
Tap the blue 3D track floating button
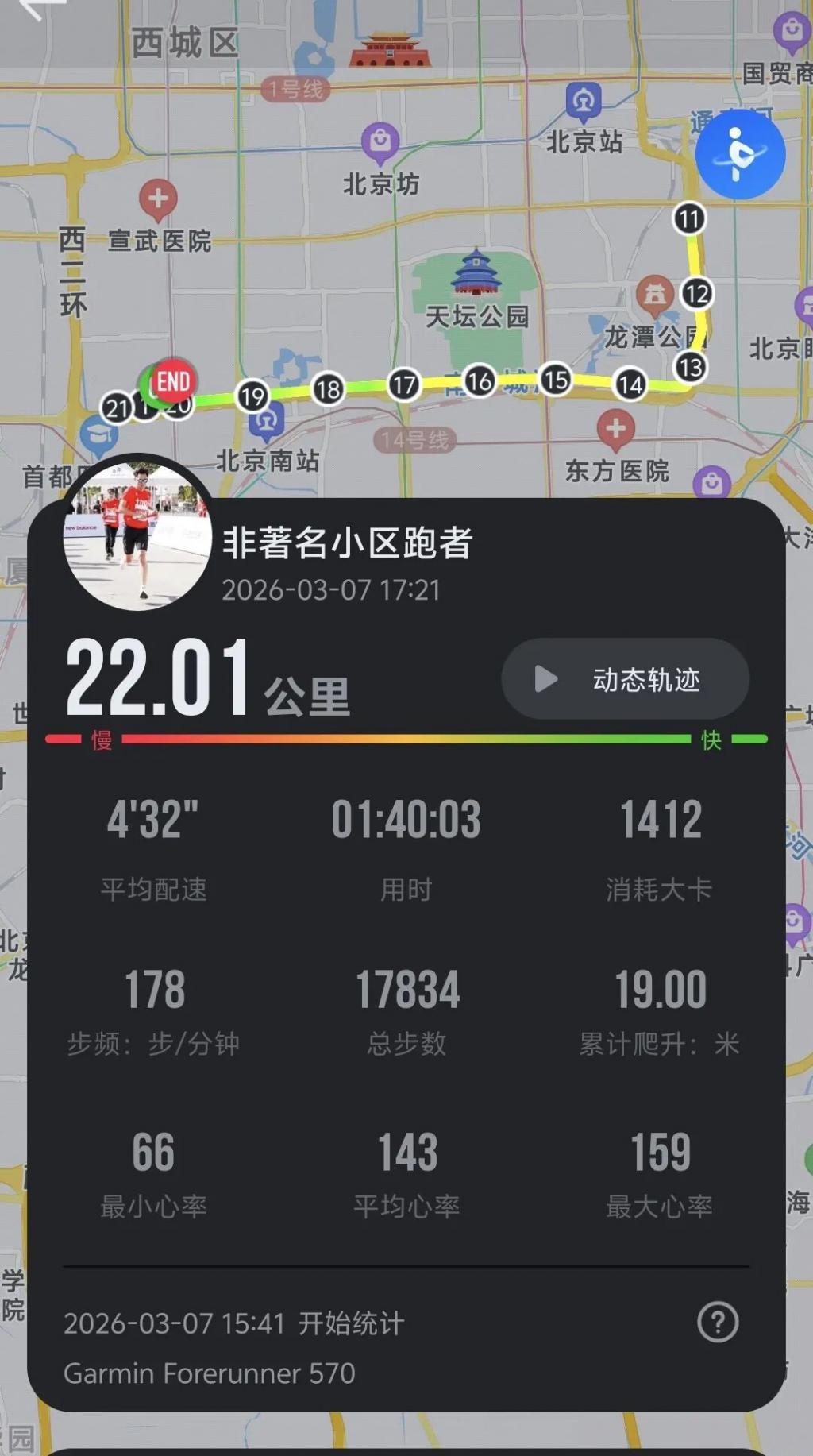coord(740,154)
